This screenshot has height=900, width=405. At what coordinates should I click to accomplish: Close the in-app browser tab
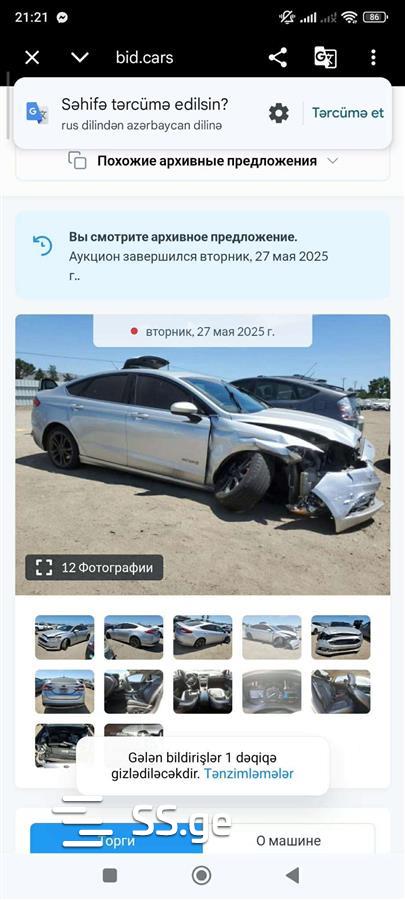[32, 57]
